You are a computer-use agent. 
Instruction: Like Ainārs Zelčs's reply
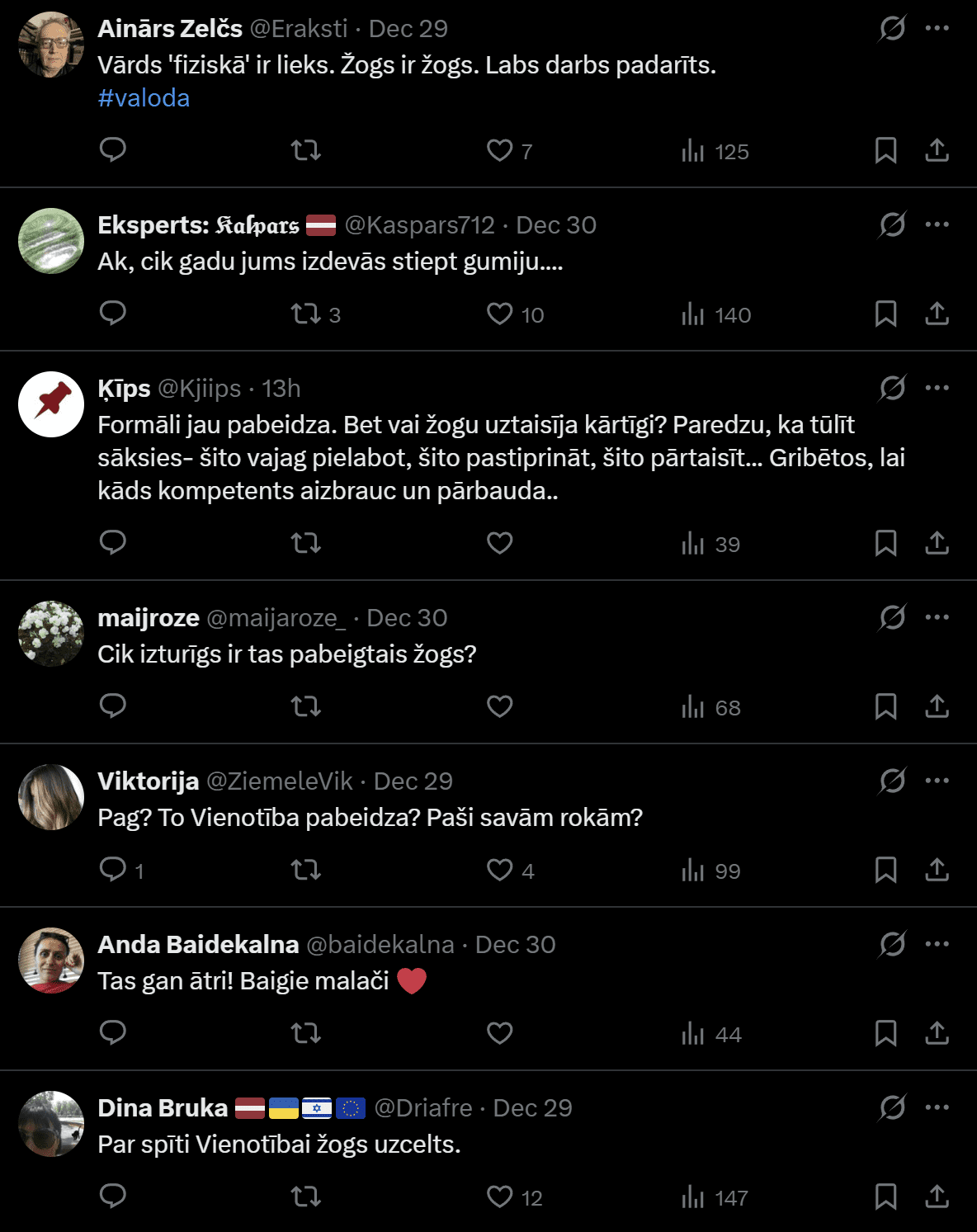[499, 150]
